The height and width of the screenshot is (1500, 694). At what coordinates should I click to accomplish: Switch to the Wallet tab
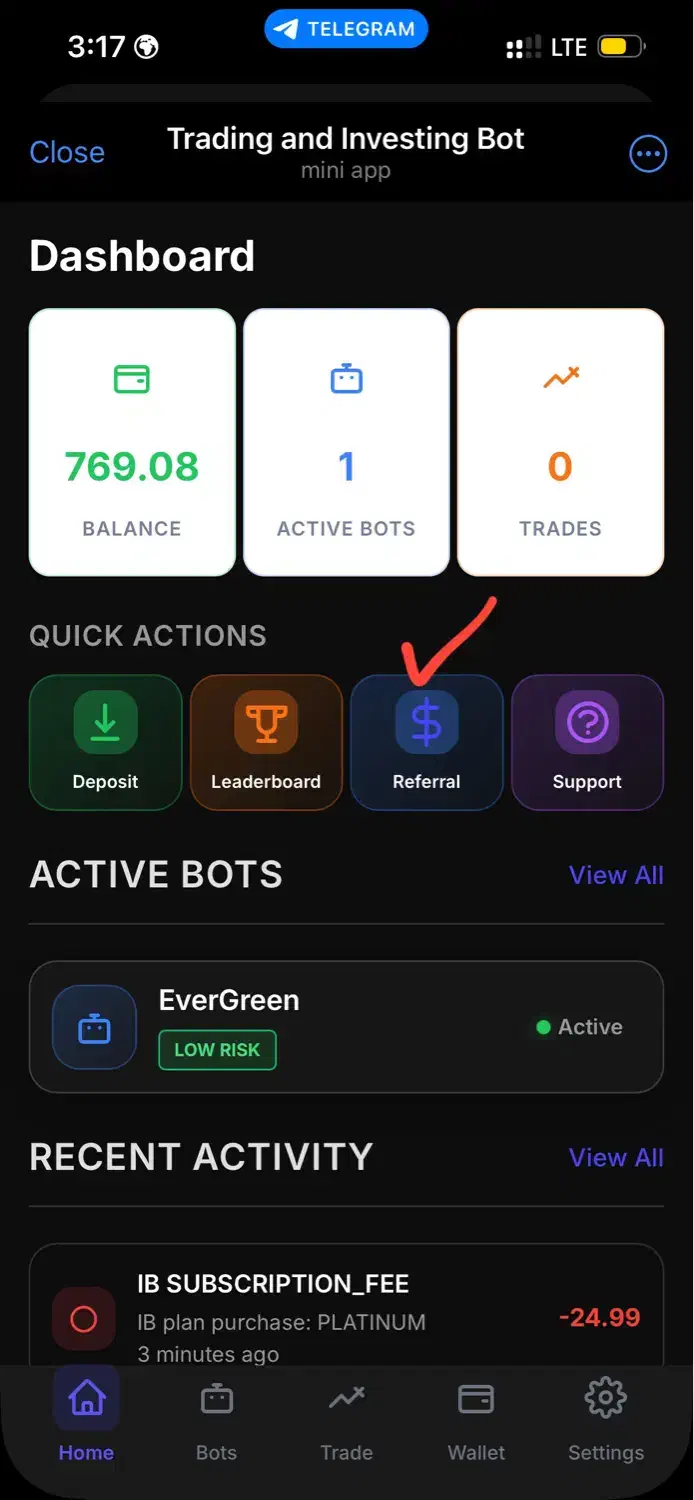tap(476, 1422)
